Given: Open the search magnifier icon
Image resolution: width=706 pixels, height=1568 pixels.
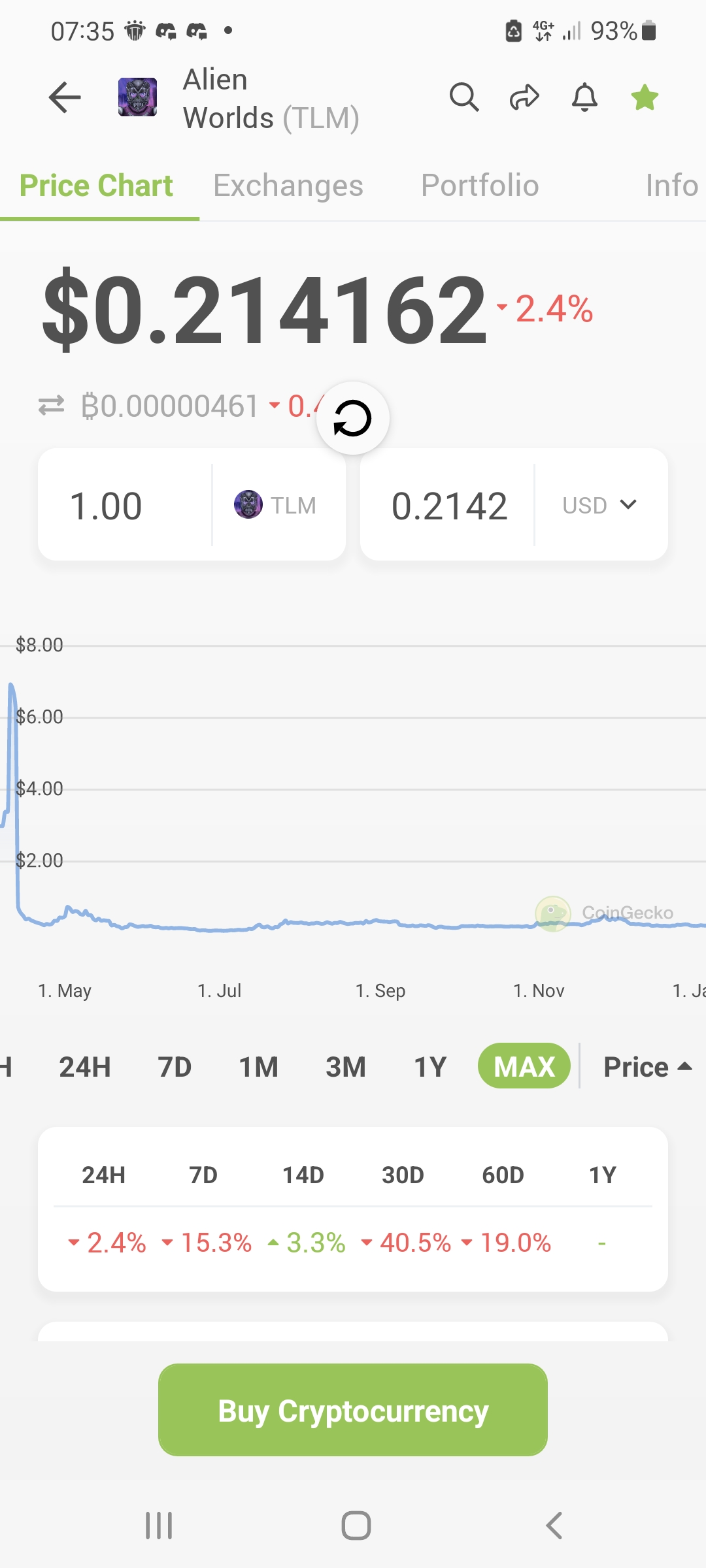Looking at the screenshot, I should tap(464, 98).
